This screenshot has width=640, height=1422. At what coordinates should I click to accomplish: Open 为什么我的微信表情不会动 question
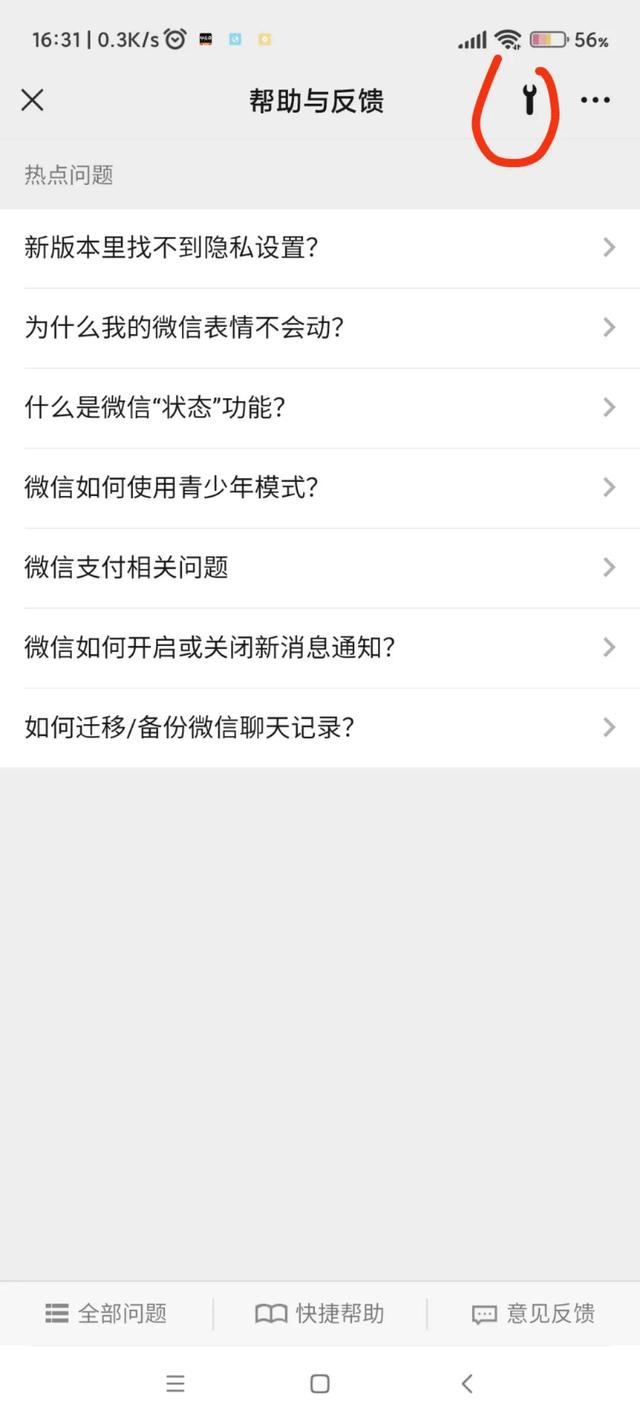320,328
